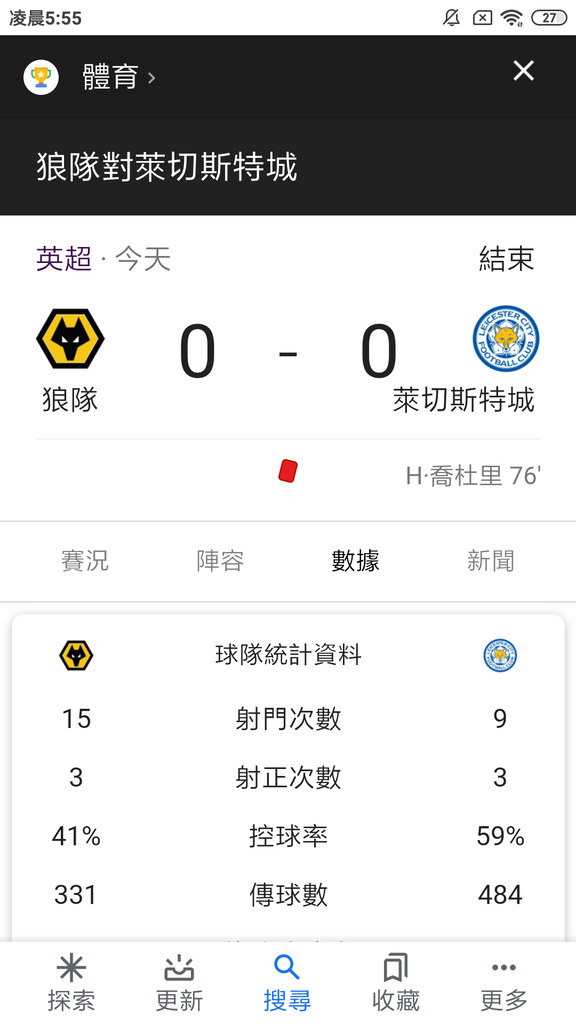Open the 更新 bottom tab
The image size is (576, 1024).
[180, 983]
